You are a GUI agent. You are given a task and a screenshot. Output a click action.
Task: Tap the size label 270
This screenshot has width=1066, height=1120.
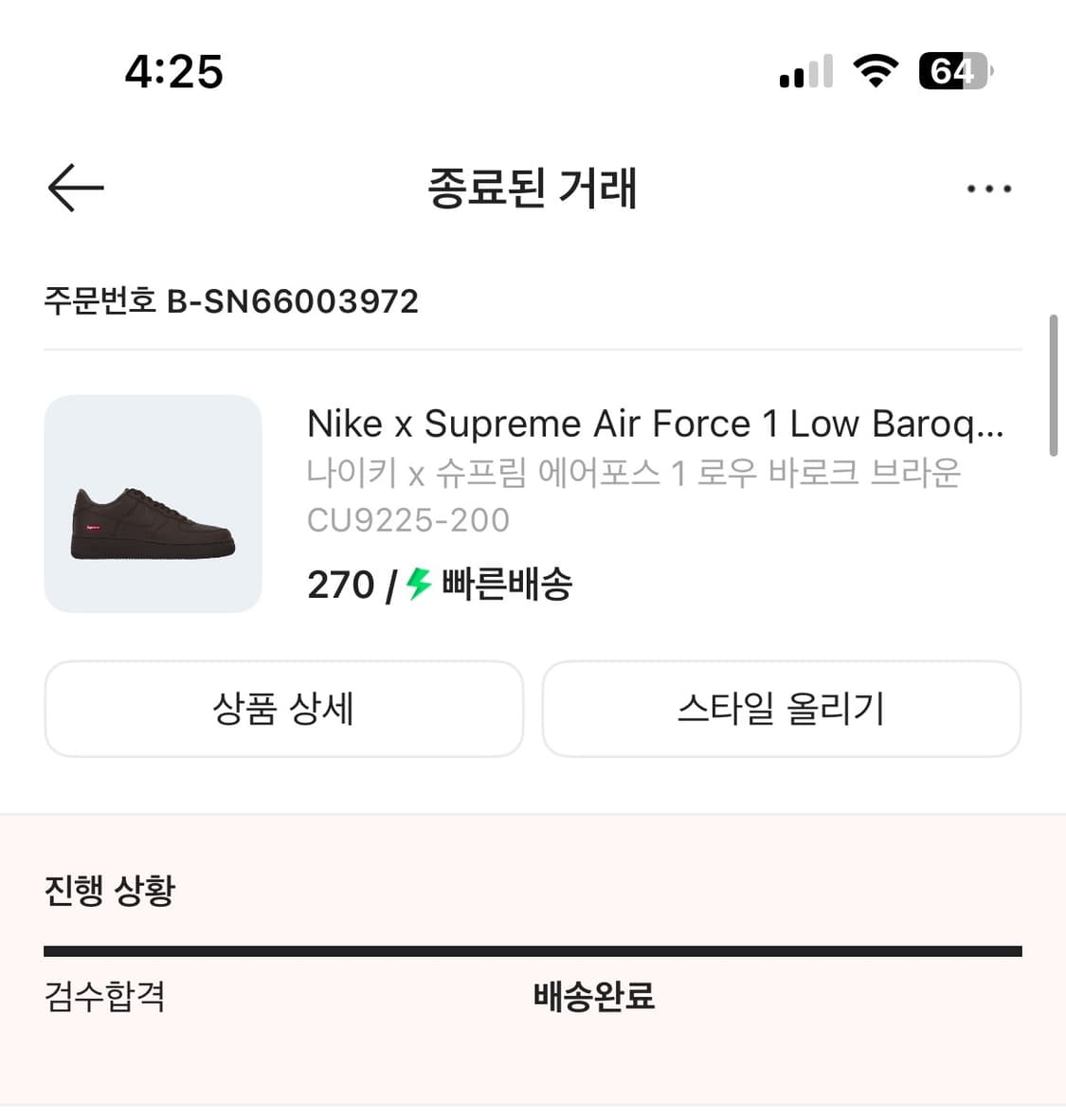pos(340,585)
